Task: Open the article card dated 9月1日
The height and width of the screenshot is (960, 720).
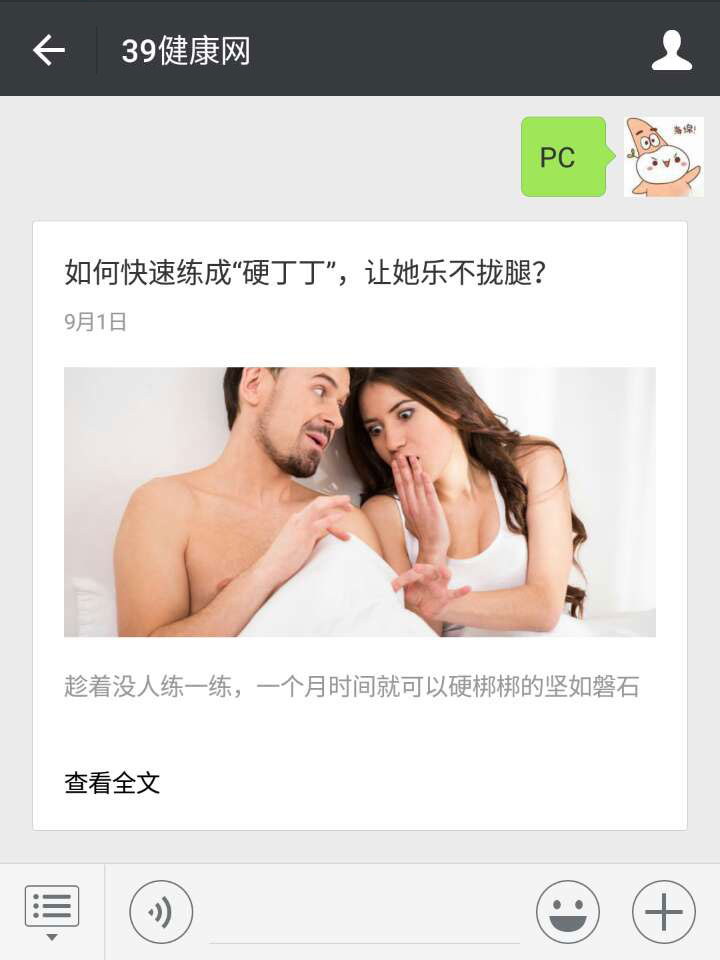Action: click(x=360, y=500)
